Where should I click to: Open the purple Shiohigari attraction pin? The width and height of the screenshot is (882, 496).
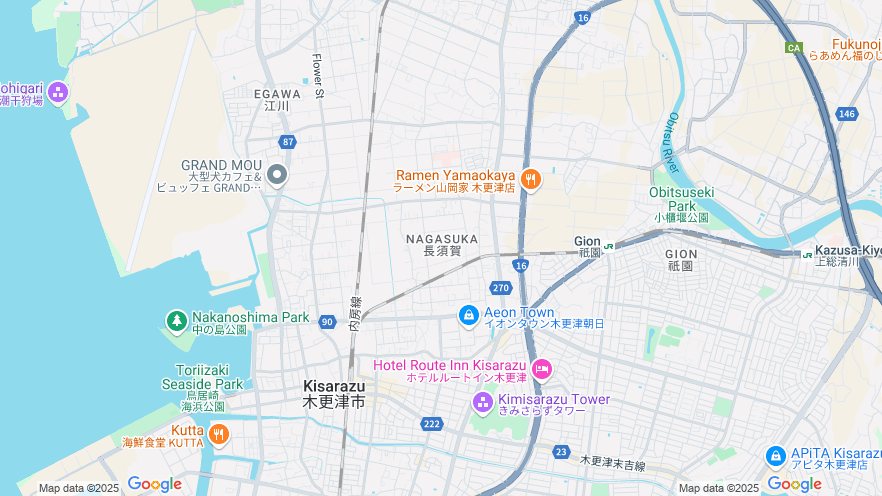coord(57,93)
